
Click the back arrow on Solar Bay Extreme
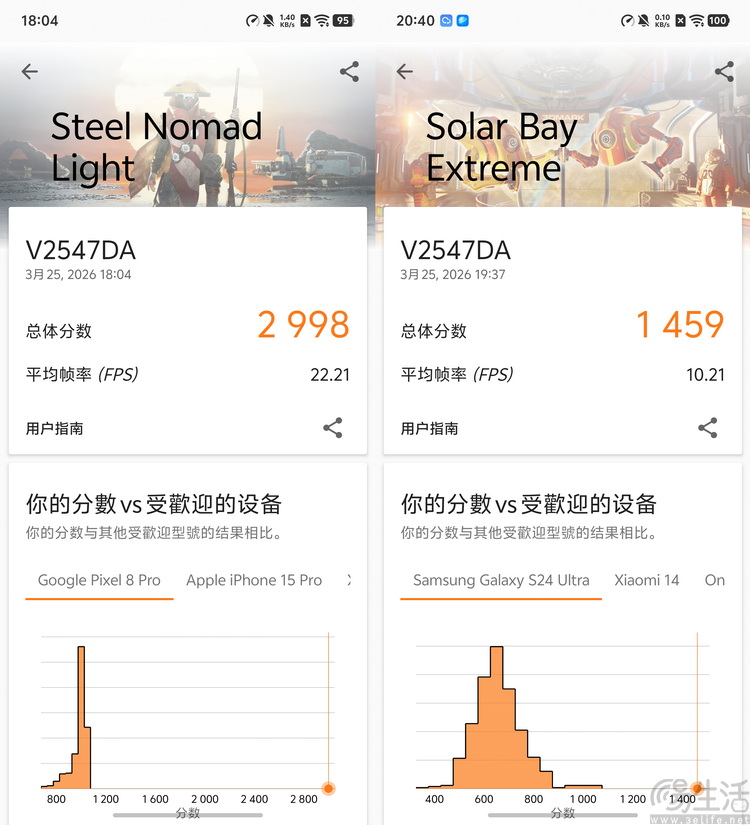pyautogui.click(x=404, y=71)
